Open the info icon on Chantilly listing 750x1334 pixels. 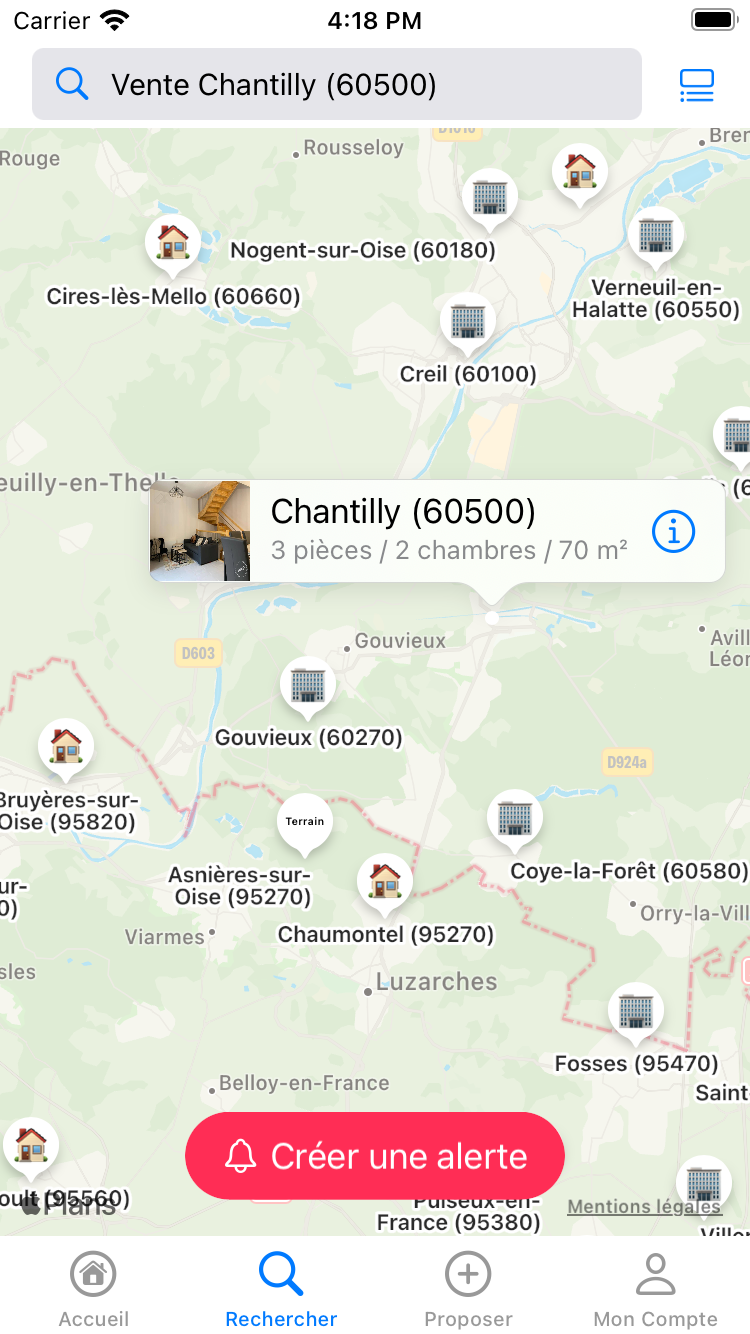tap(673, 531)
